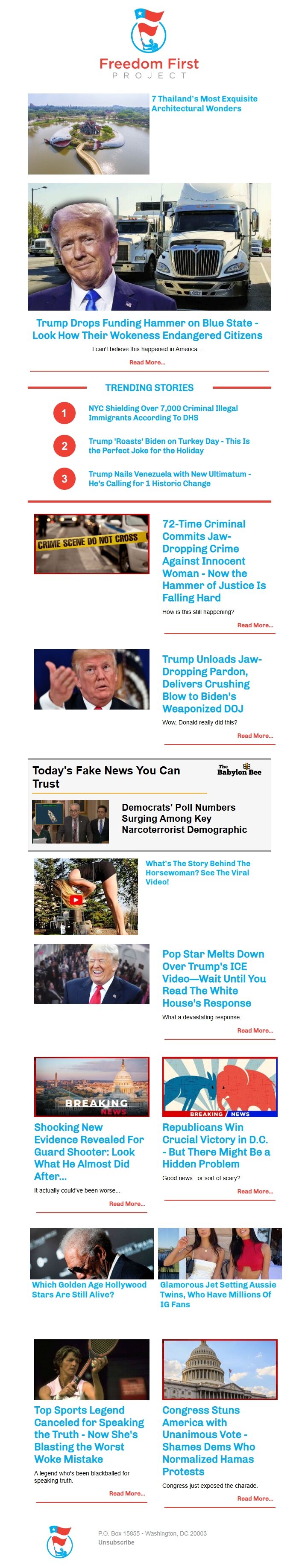The image size is (299, 1568).
Task: Open the 72-Time Criminal article headline
Action: (x=213, y=560)
